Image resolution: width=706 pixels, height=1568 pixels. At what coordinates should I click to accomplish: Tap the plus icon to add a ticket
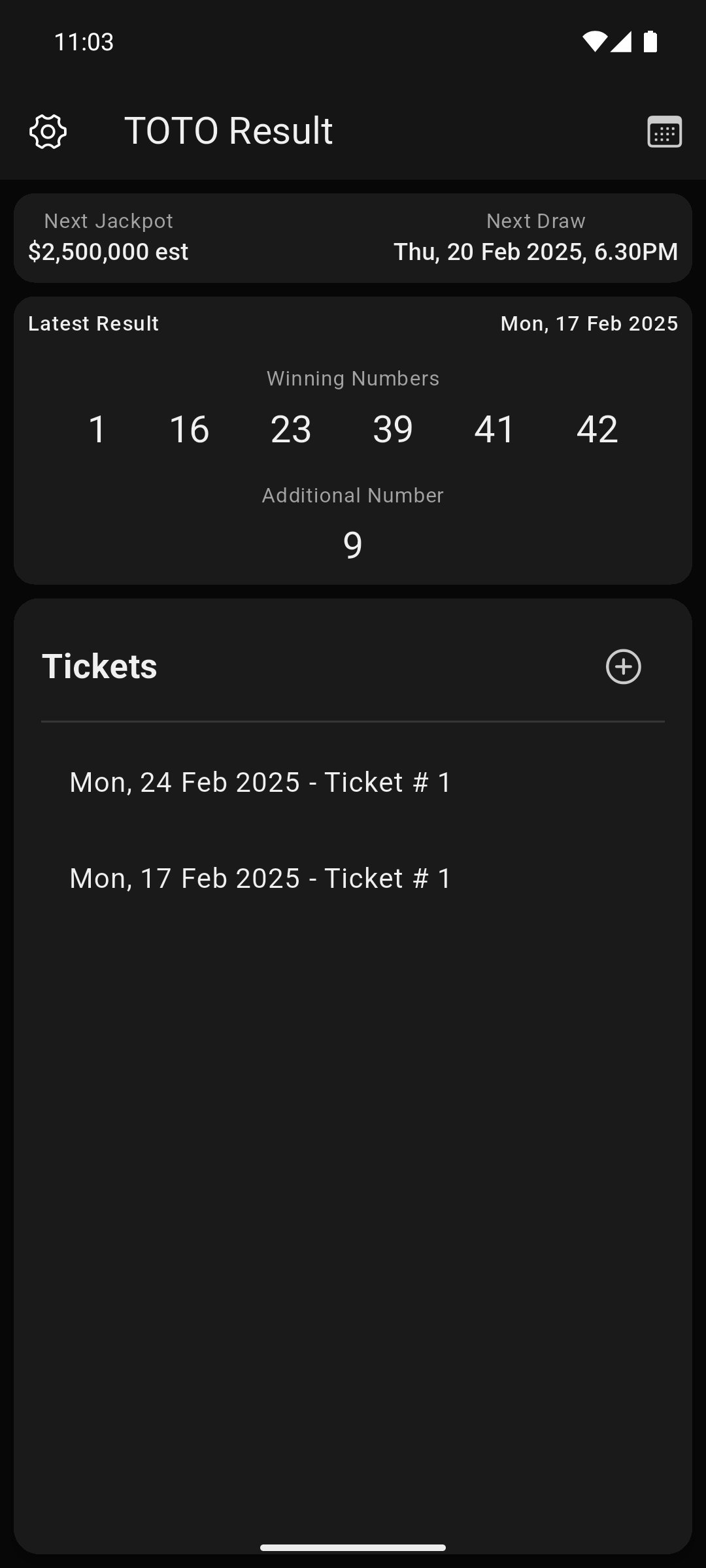(623, 666)
